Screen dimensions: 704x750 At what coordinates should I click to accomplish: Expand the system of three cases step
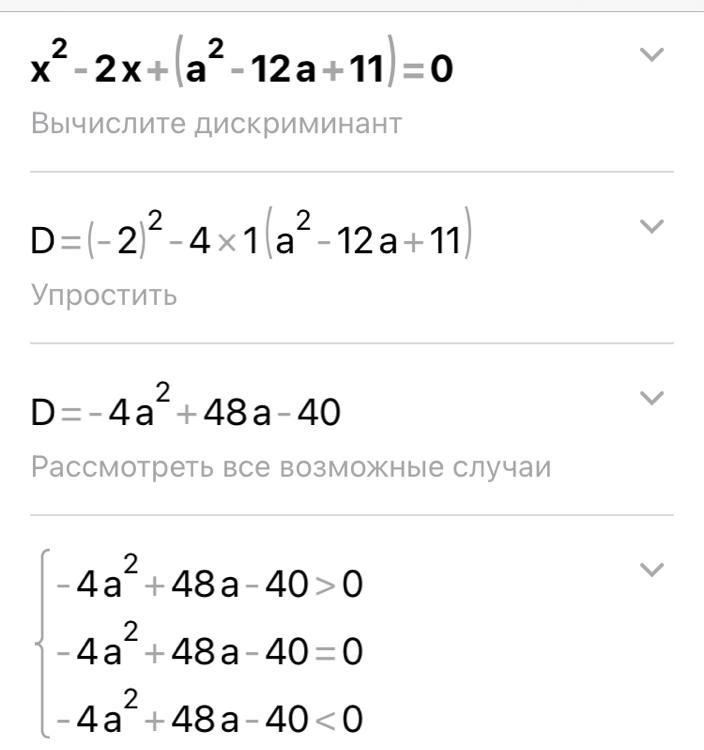(651, 570)
